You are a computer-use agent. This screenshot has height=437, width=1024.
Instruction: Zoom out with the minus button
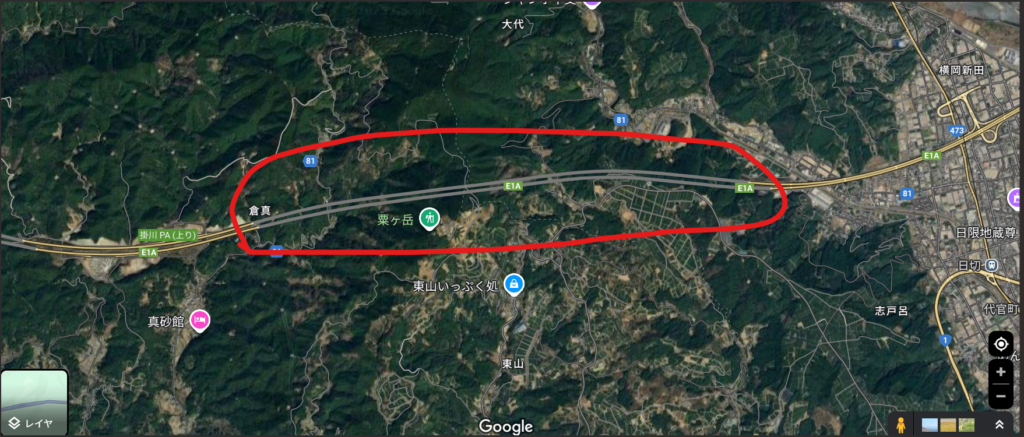[1000, 396]
